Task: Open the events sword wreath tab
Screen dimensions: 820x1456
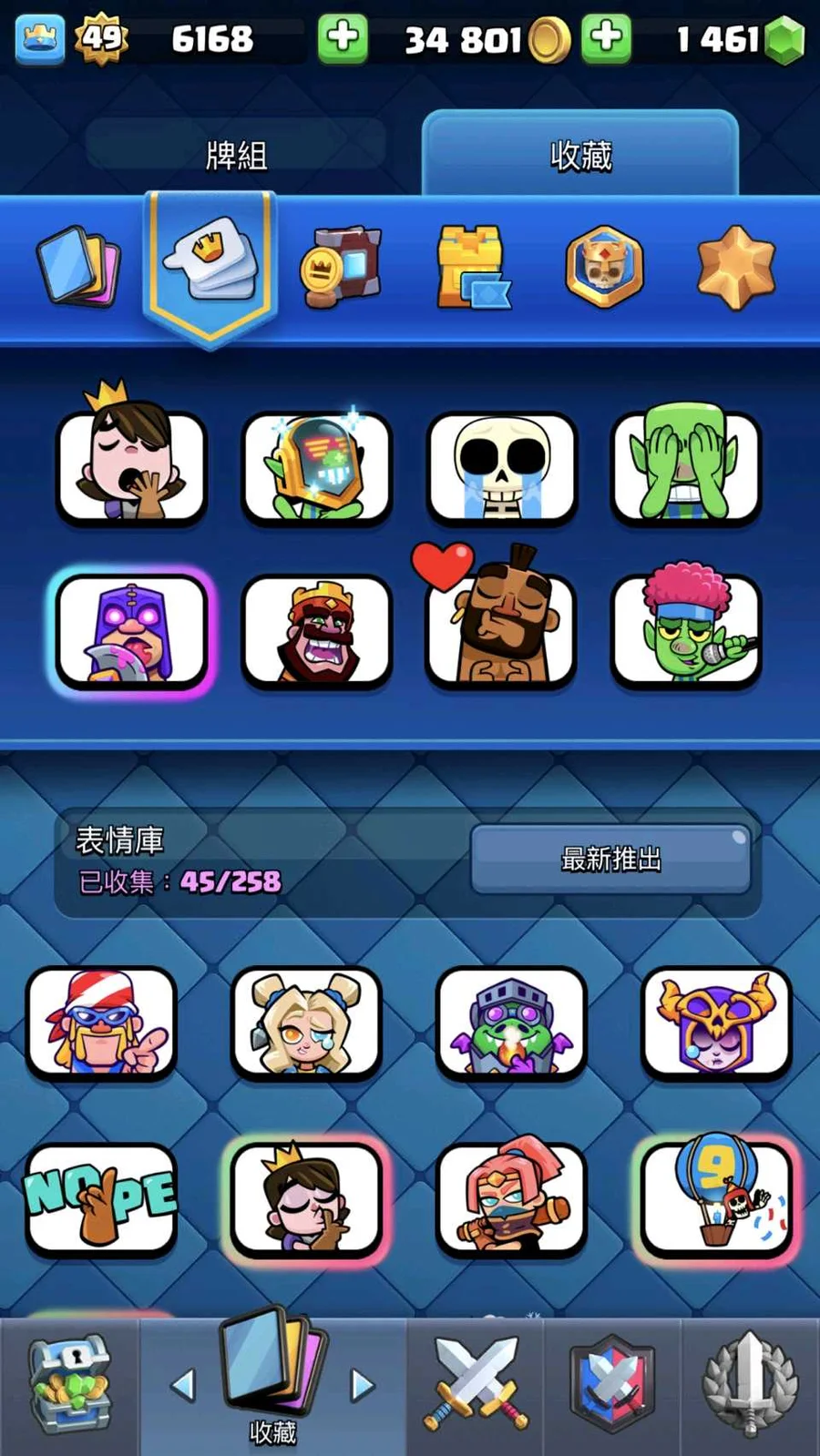Action: [x=749, y=1384]
